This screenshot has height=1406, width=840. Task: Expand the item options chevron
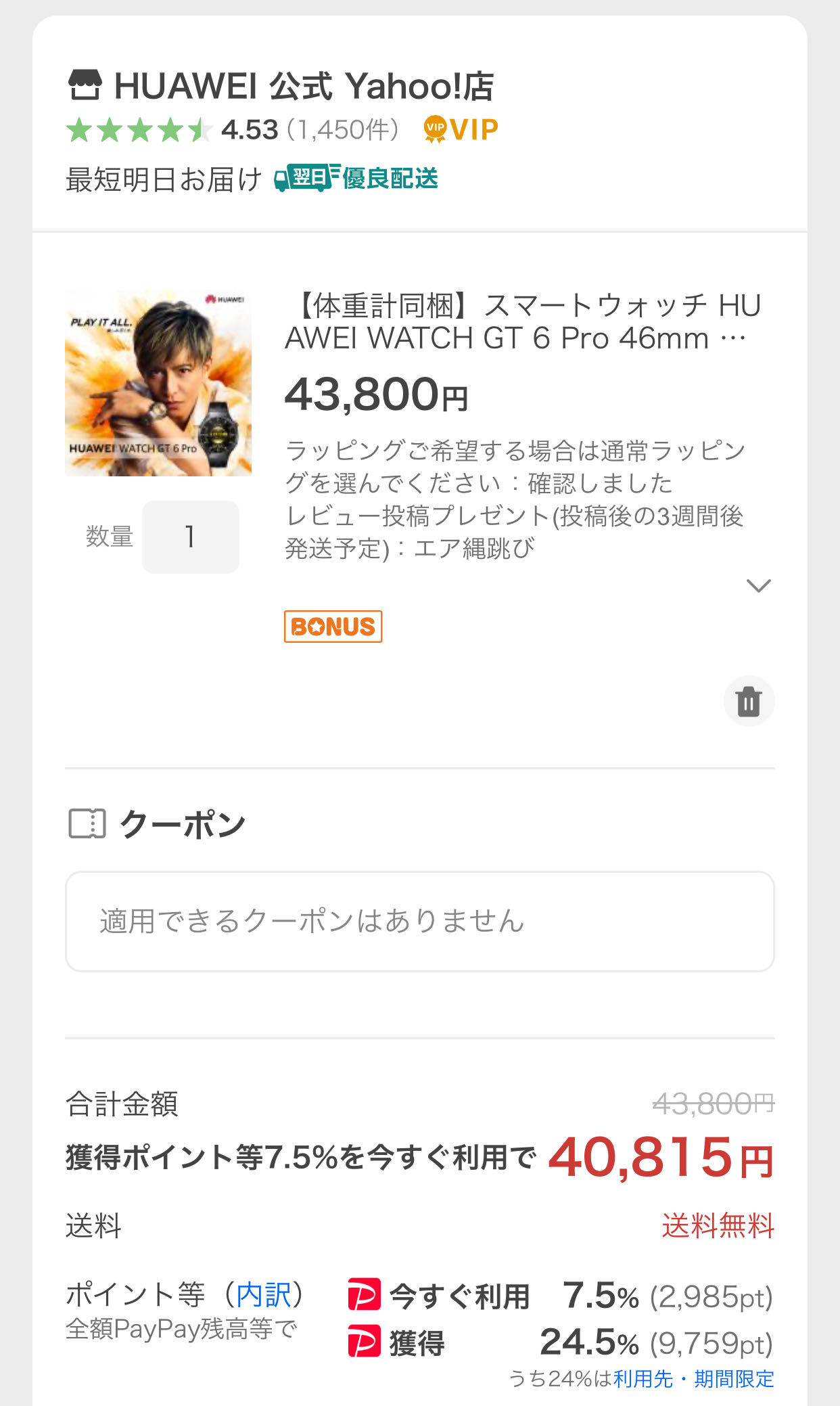click(758, 585)
